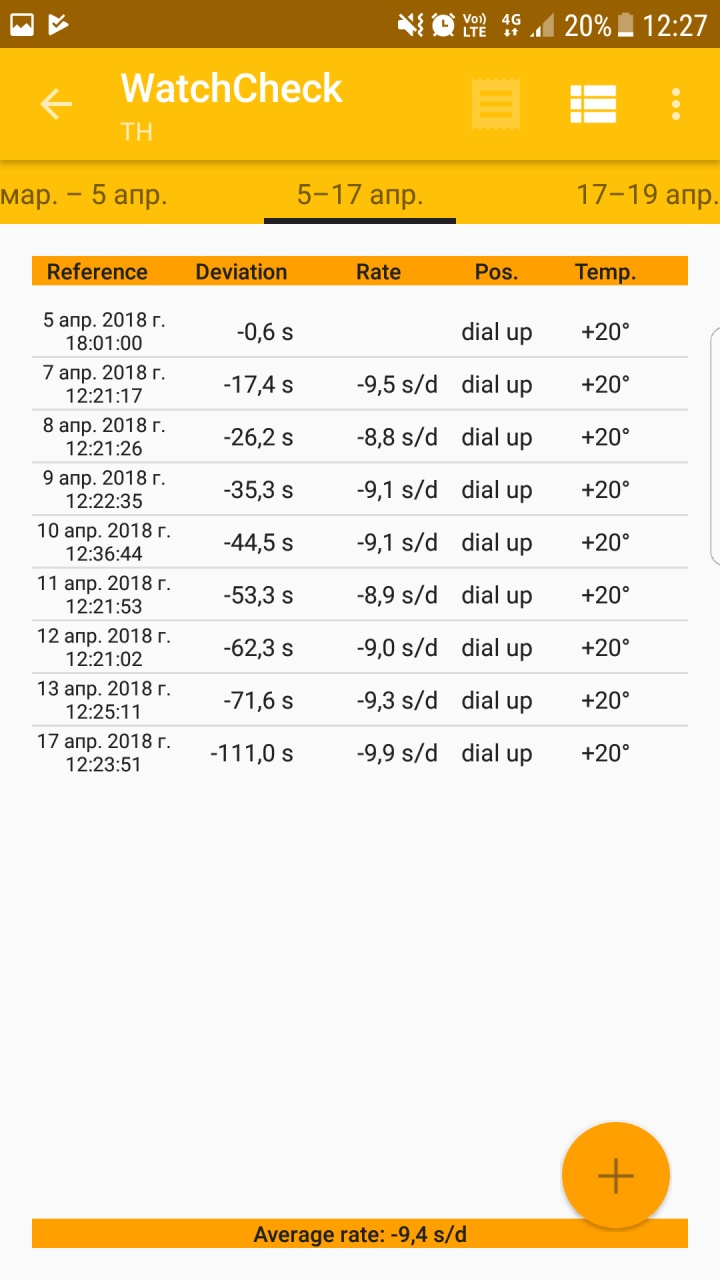The height and width of the screenshot is (1280, 720).
Task: Open the 13 апр. 2018 12:25:11 entry
Action: click(x=360, y=701)
